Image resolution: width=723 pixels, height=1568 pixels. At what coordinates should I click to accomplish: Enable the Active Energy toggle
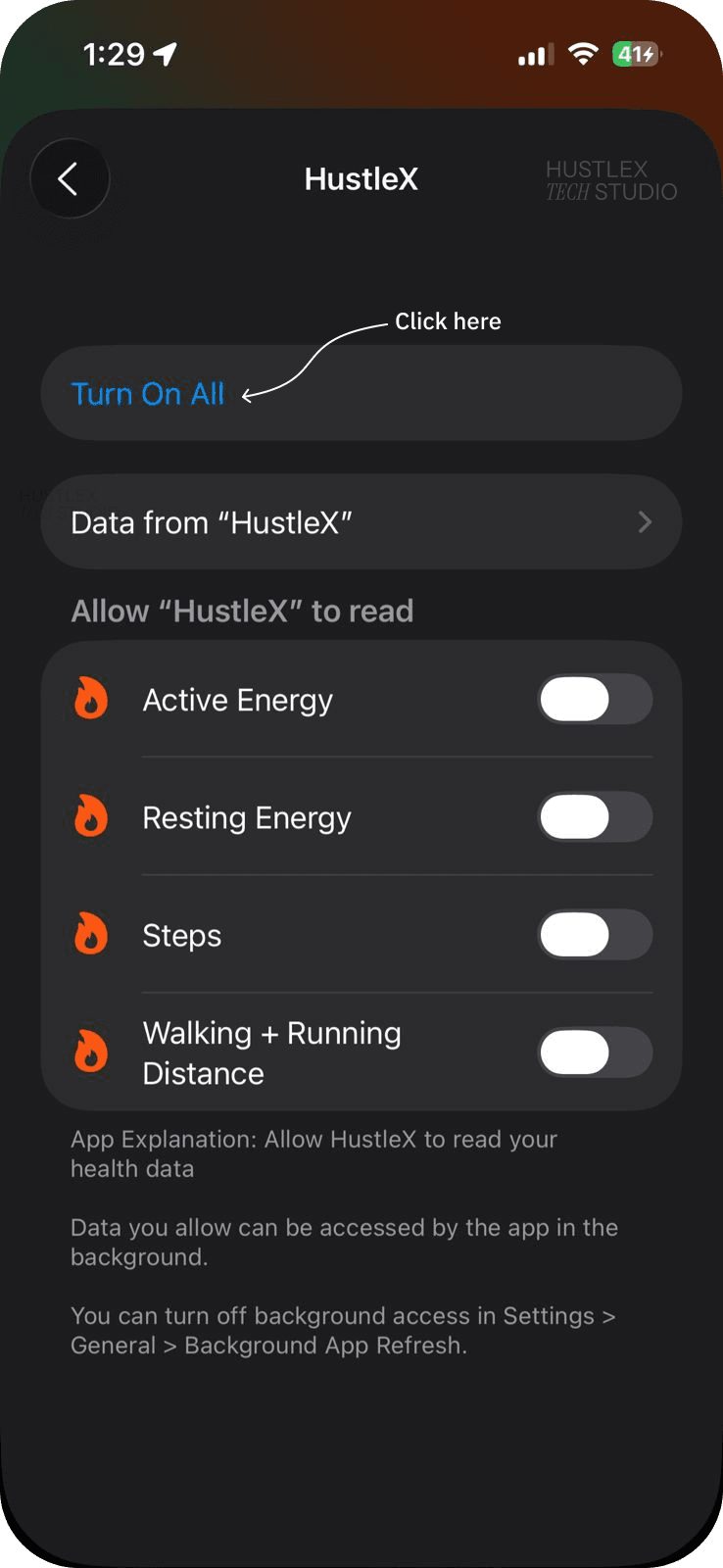tap(595, 699)
